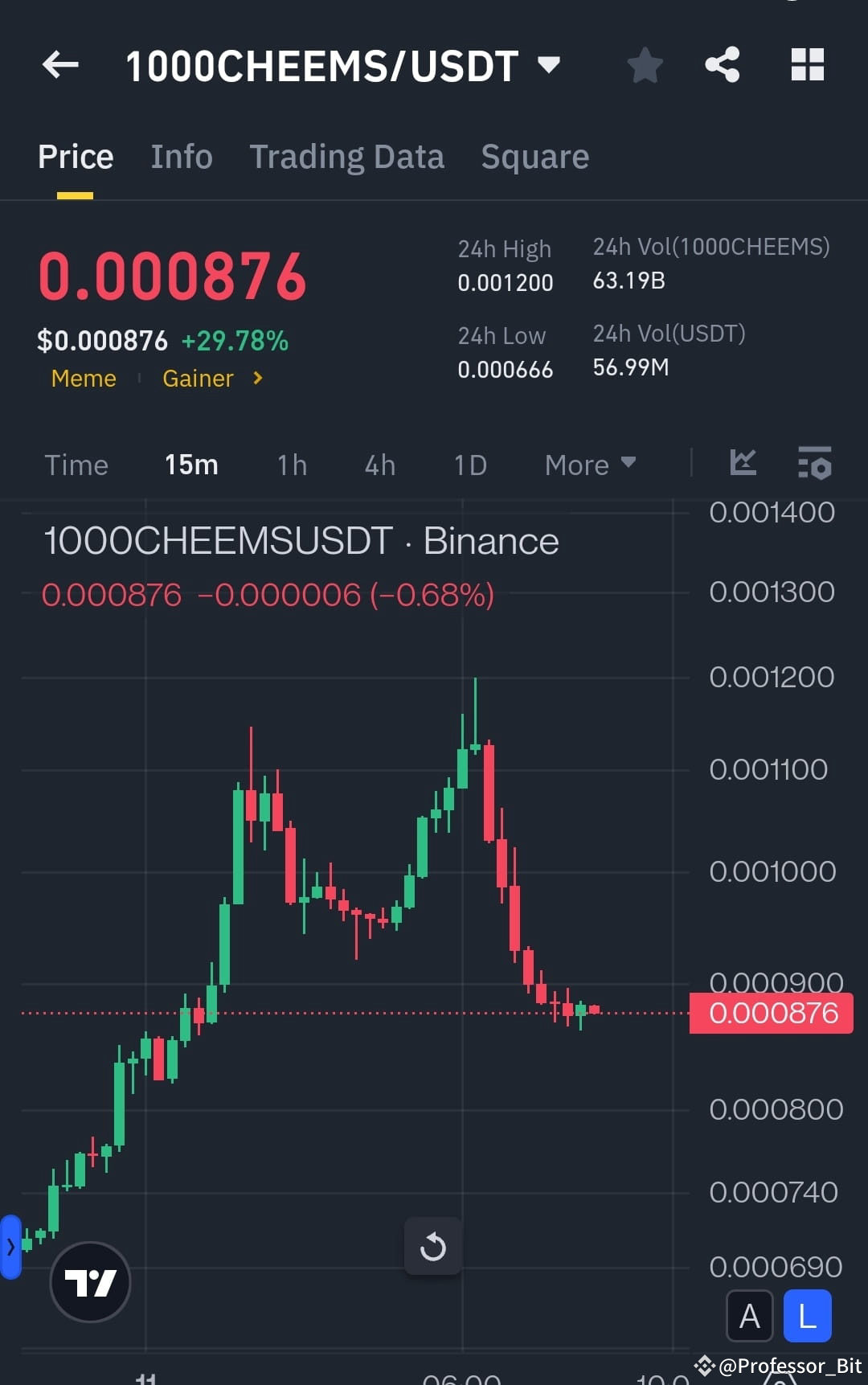This screenshot has width=868, height=1385.
Task: Tap the Meme tag link
Action: 83,378
